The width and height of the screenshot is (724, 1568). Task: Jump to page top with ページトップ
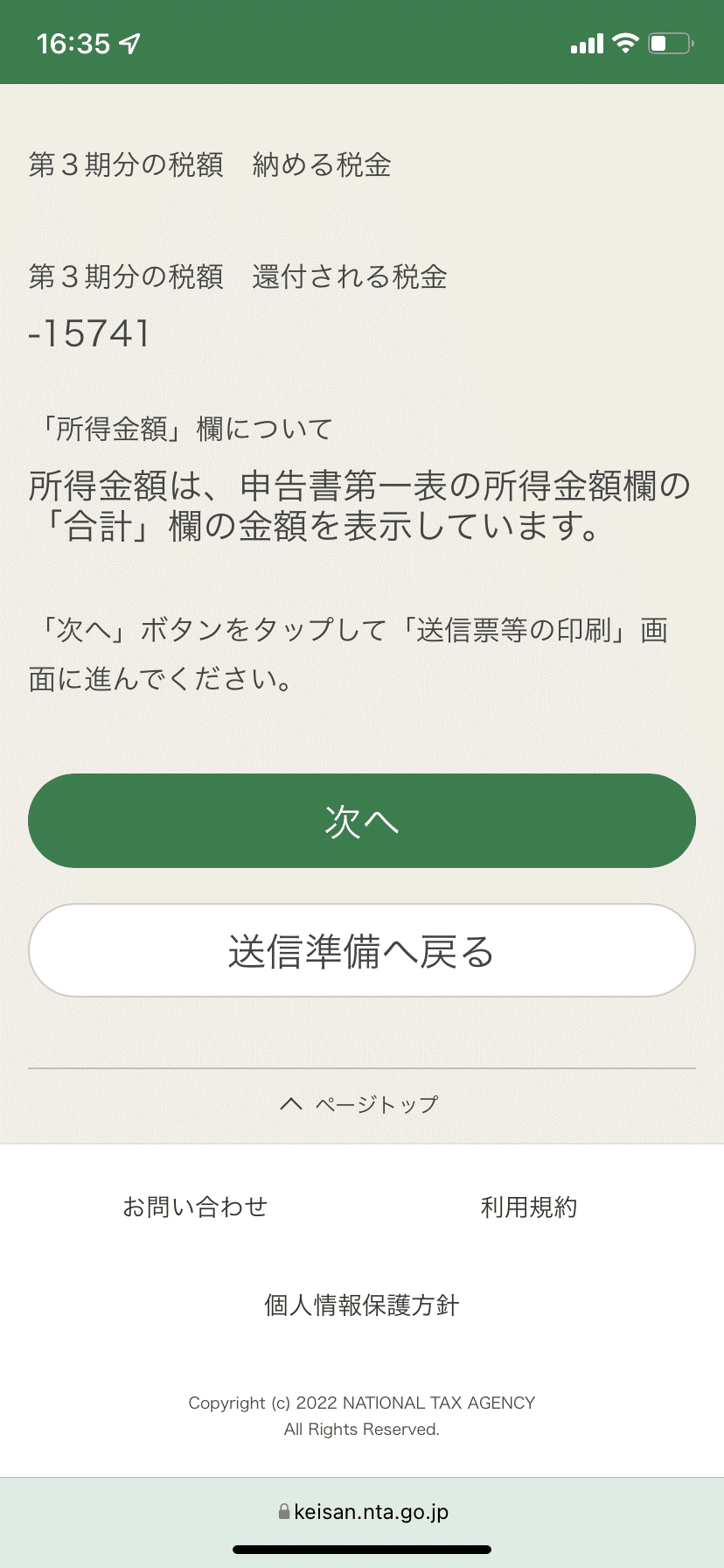[x=359, y=1104]
